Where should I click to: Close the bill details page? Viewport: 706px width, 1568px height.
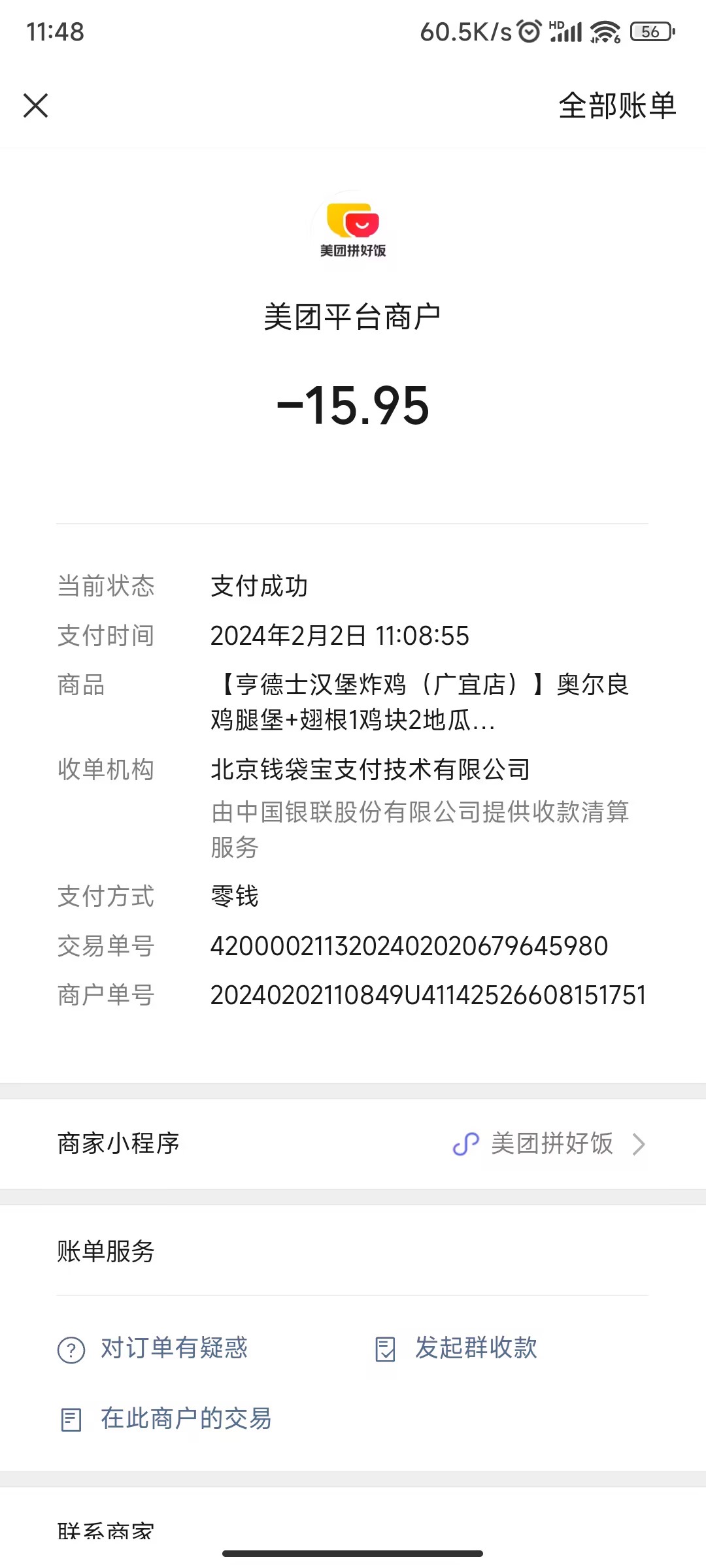click(x=36, y=105)
